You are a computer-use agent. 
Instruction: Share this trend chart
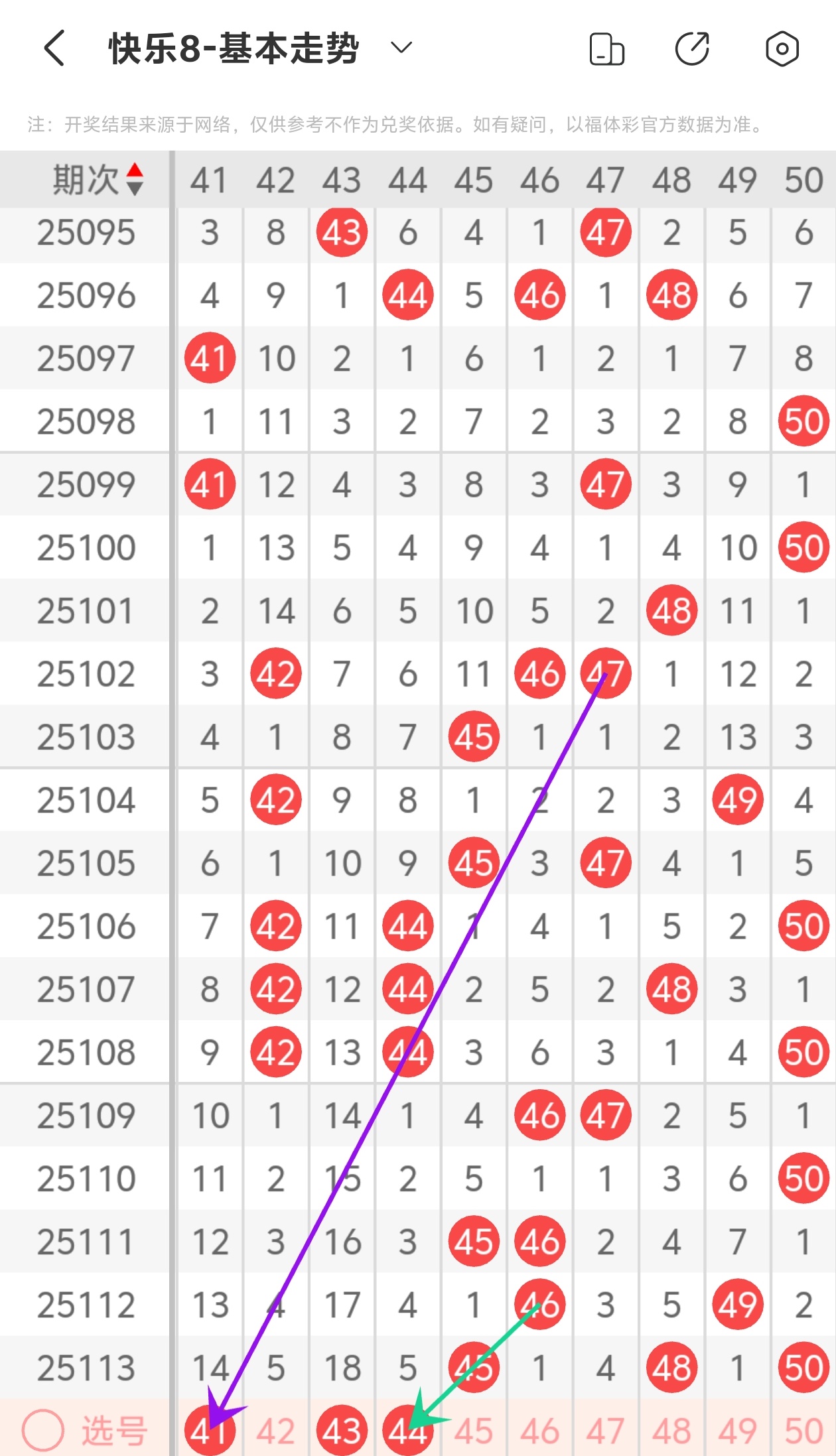click(x=692, y=48)
